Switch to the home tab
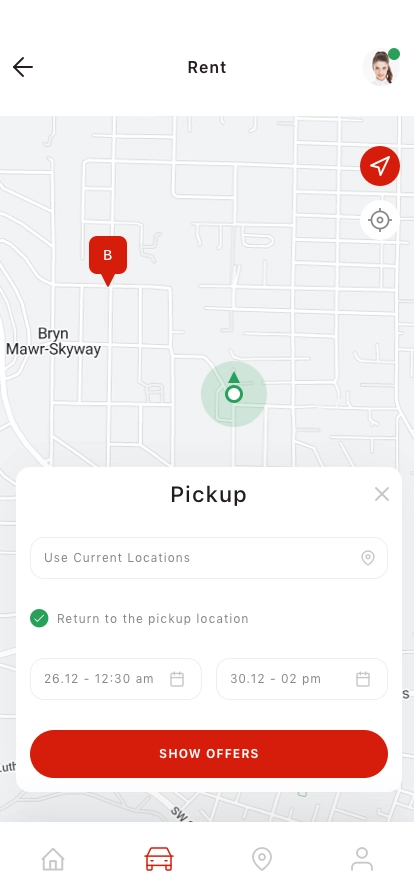 point(53,859)
